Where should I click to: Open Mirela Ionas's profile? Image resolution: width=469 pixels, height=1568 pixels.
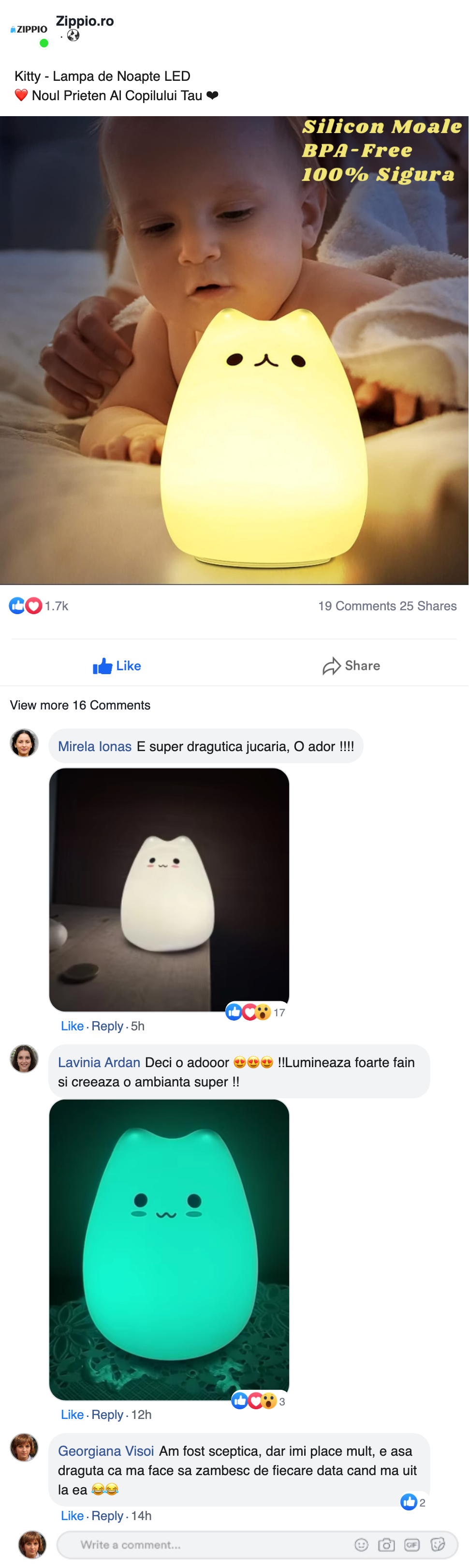(94, 746)
